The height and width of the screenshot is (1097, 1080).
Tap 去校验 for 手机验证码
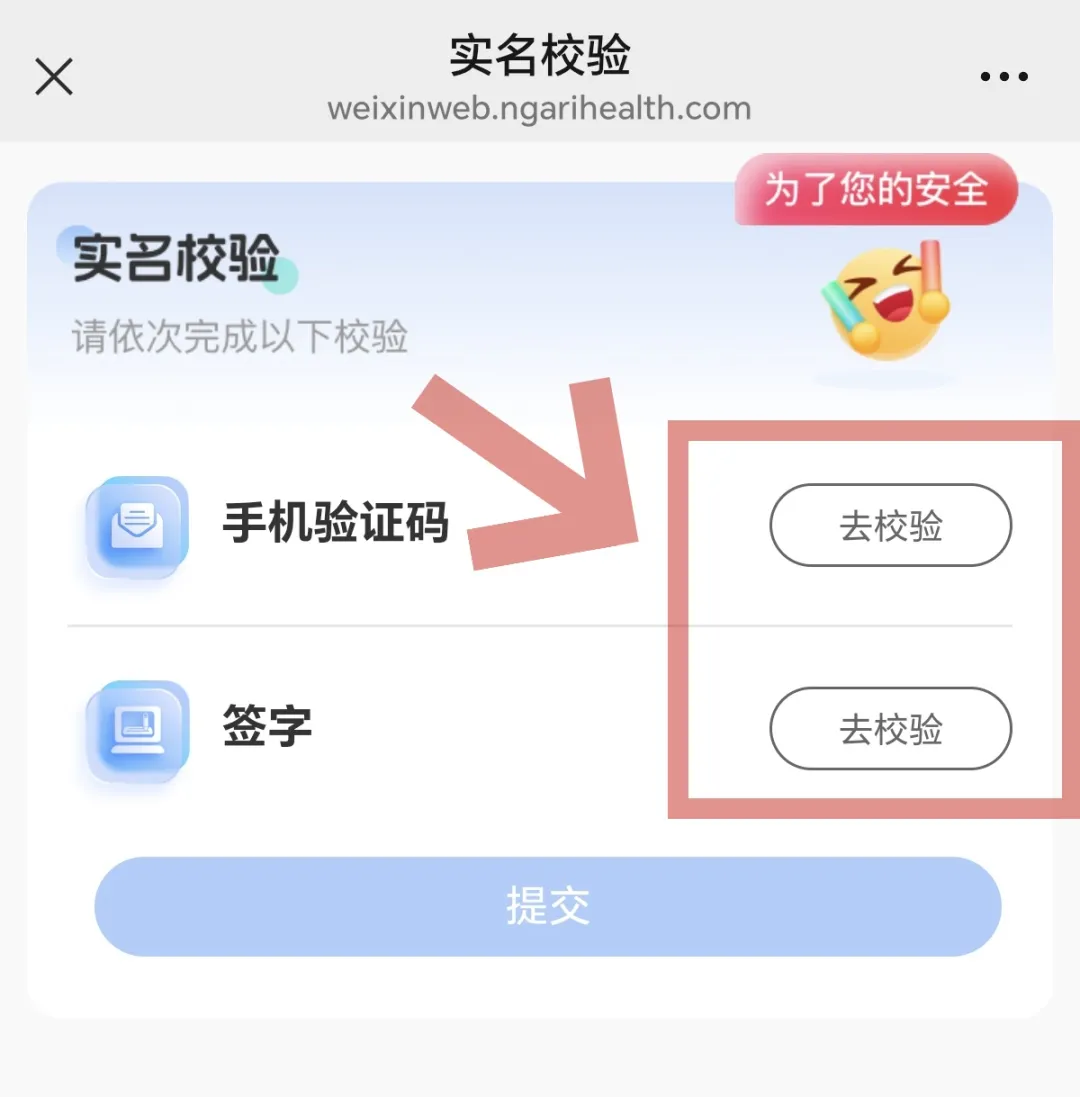[890, 525]
